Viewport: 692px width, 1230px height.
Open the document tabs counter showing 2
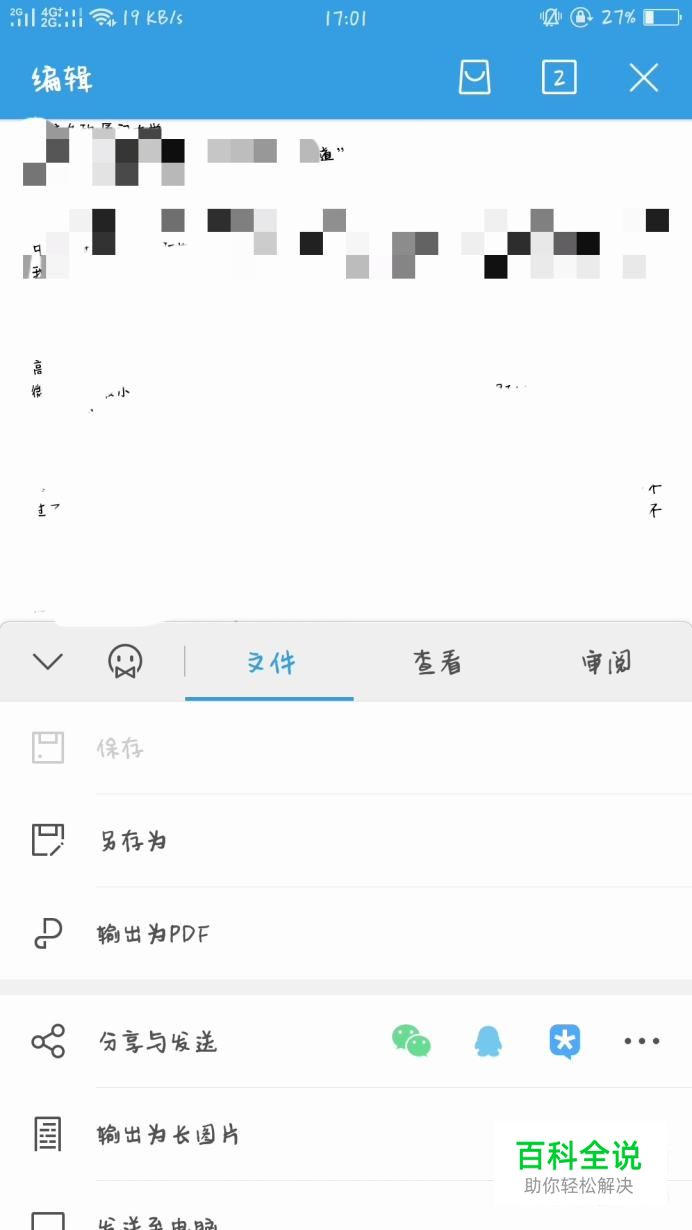(x=559, y=77)
